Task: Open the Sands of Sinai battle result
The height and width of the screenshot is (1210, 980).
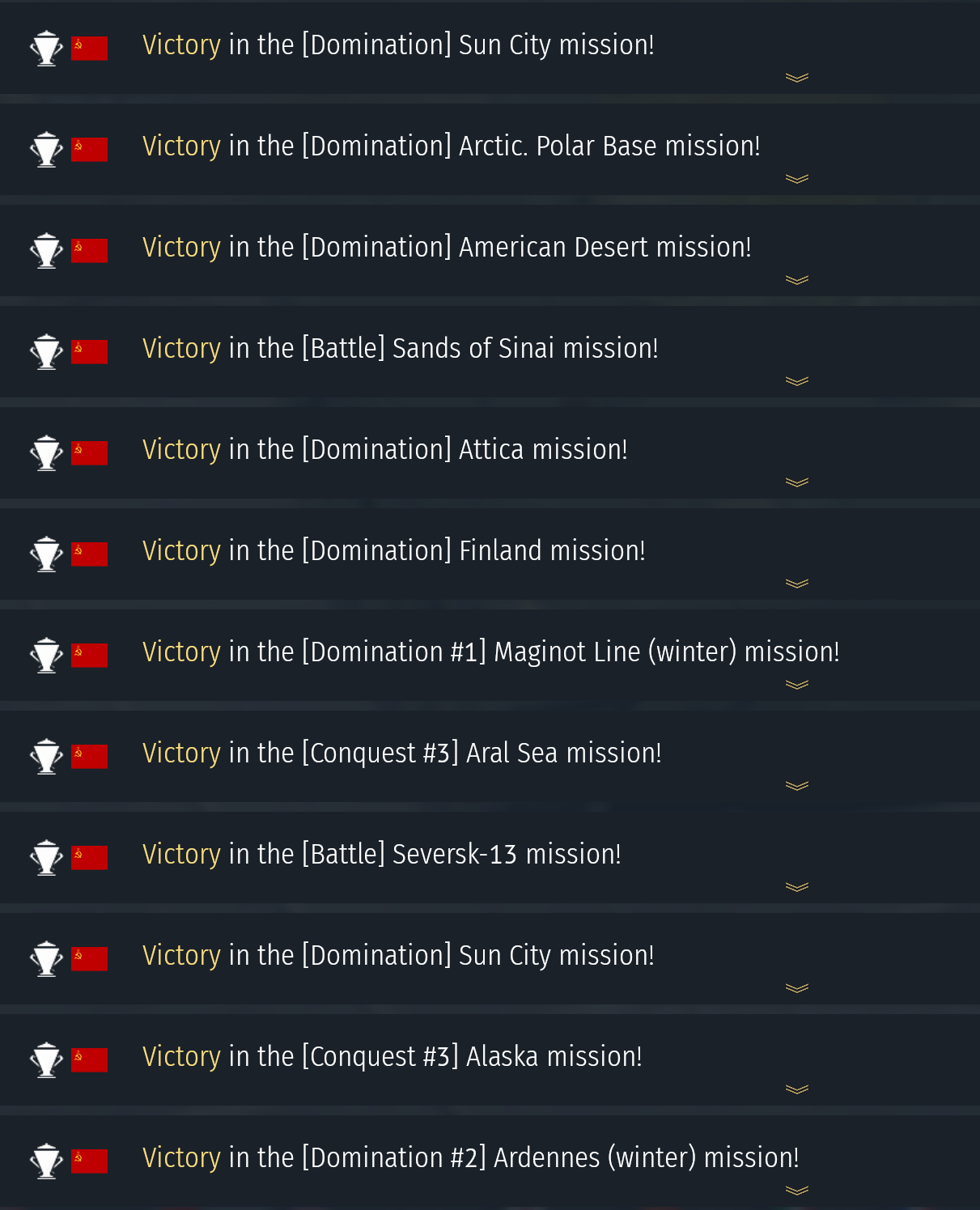Action: point(490,351)
